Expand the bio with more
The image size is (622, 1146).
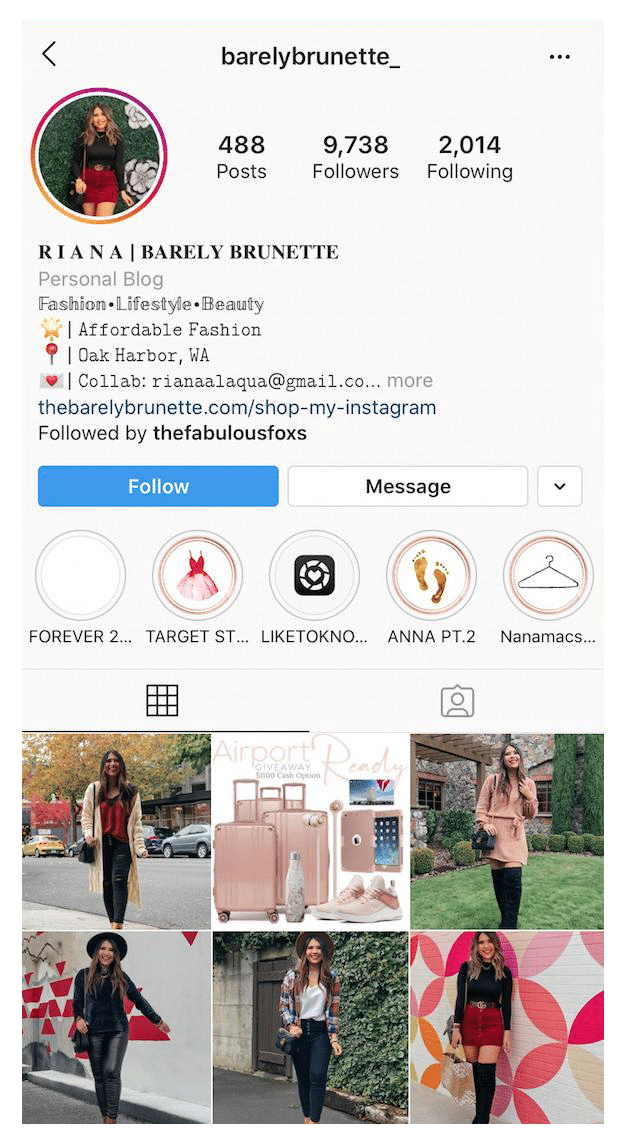pyautogui.click(x=410, y=381)
